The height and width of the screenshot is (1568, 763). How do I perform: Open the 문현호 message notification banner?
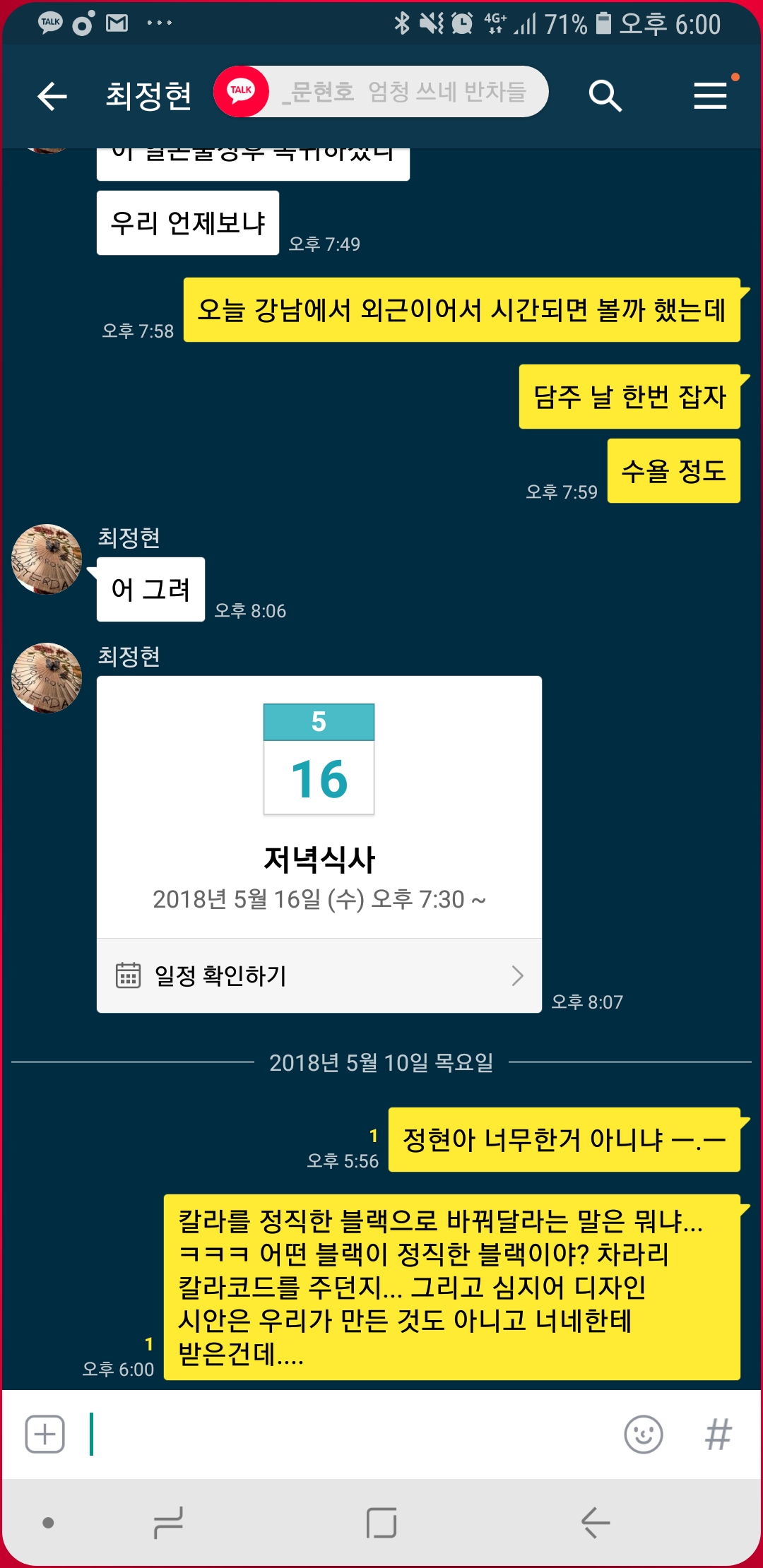pyautogui.click(x=381, y=92)
